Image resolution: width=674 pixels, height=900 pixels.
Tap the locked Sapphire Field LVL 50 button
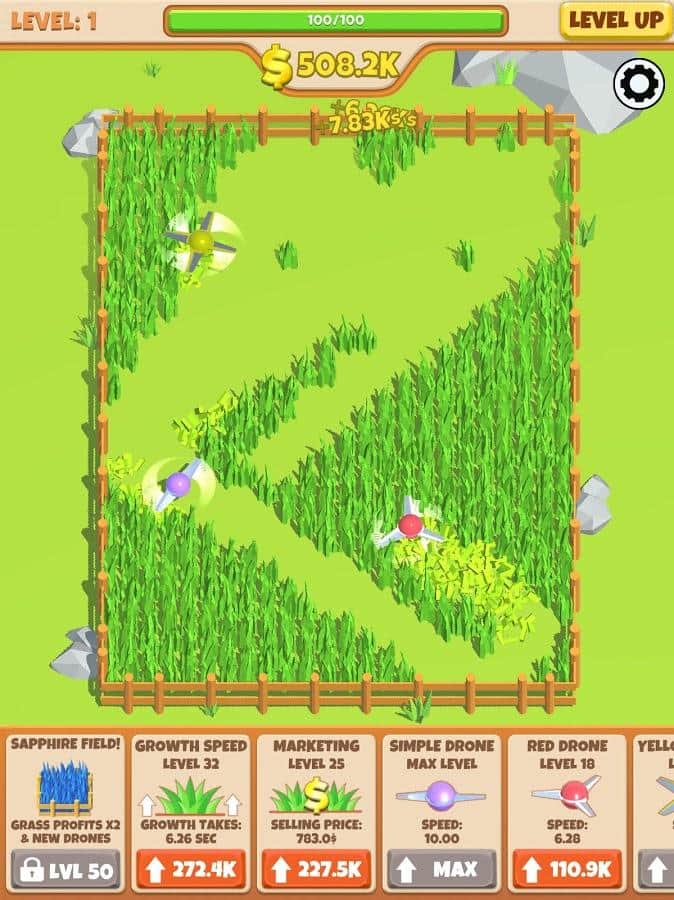(65, 869)
